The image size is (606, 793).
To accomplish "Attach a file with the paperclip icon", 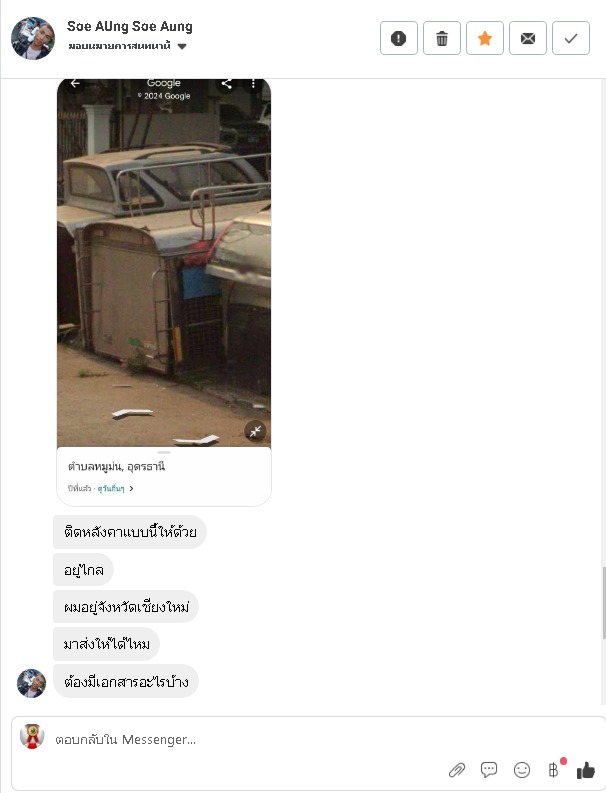I will point(457,769).
